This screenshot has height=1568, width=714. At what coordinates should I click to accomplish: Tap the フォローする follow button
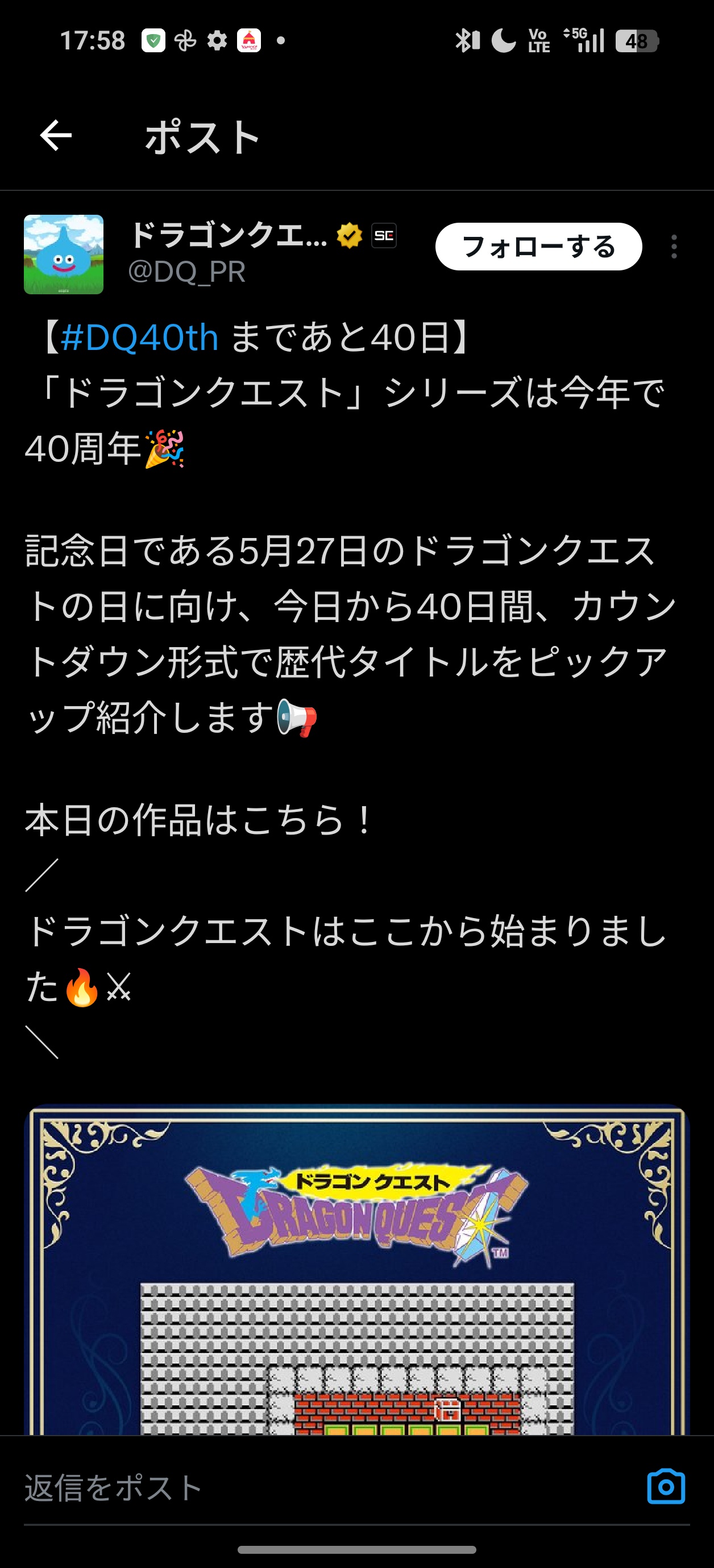[x=538, y=247]
